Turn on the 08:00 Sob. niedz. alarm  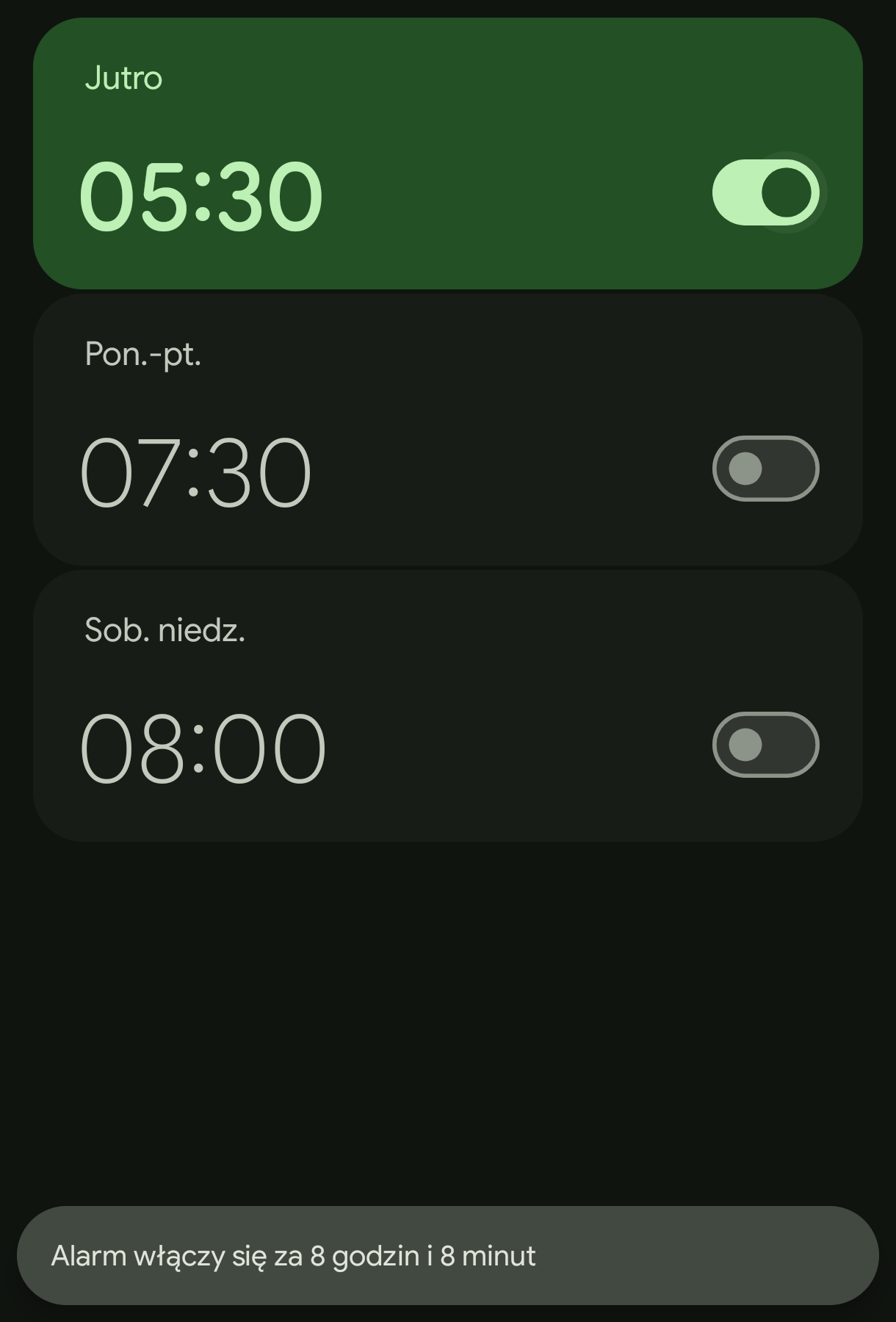765,745
